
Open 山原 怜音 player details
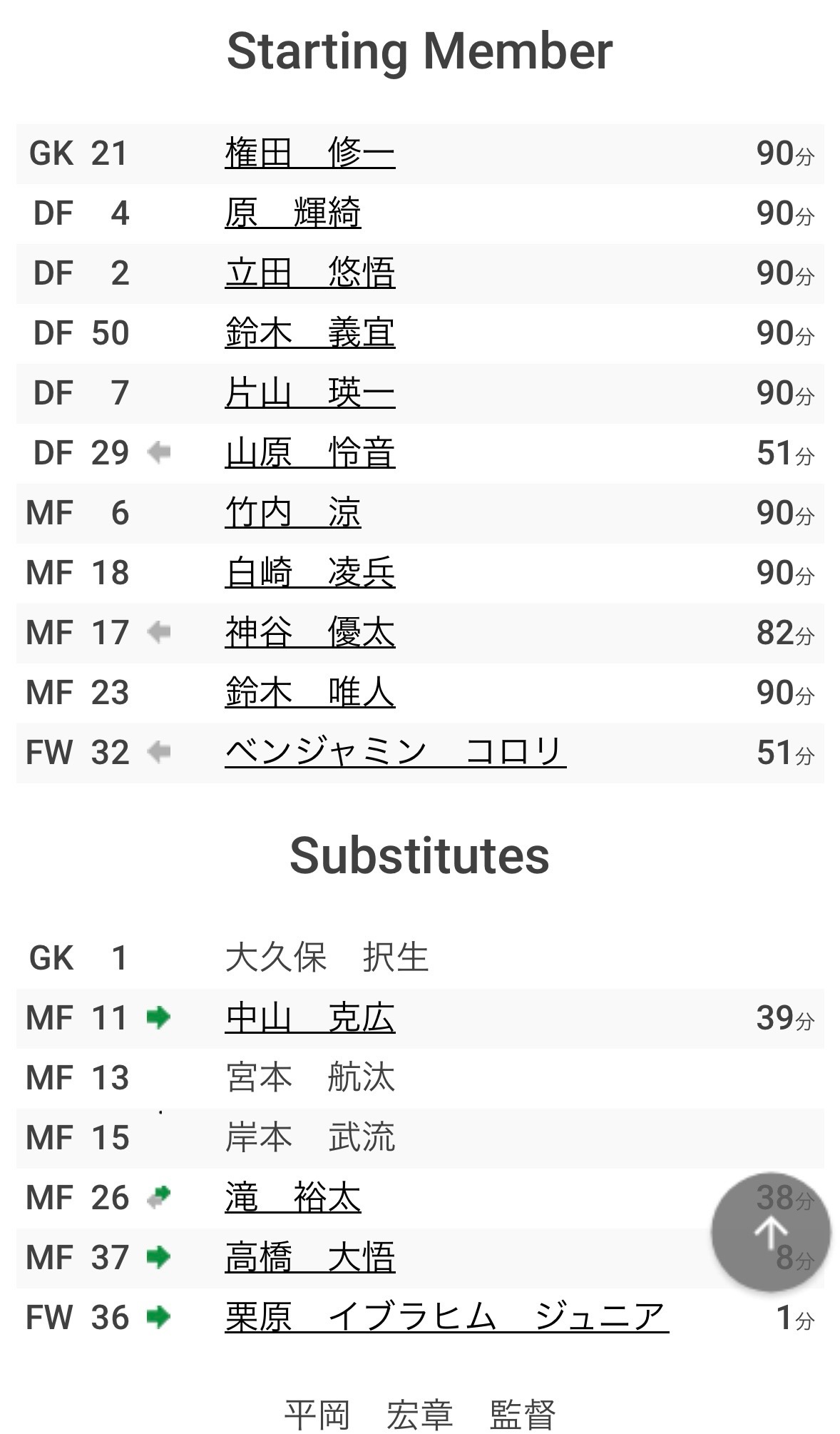click(310, 453)
